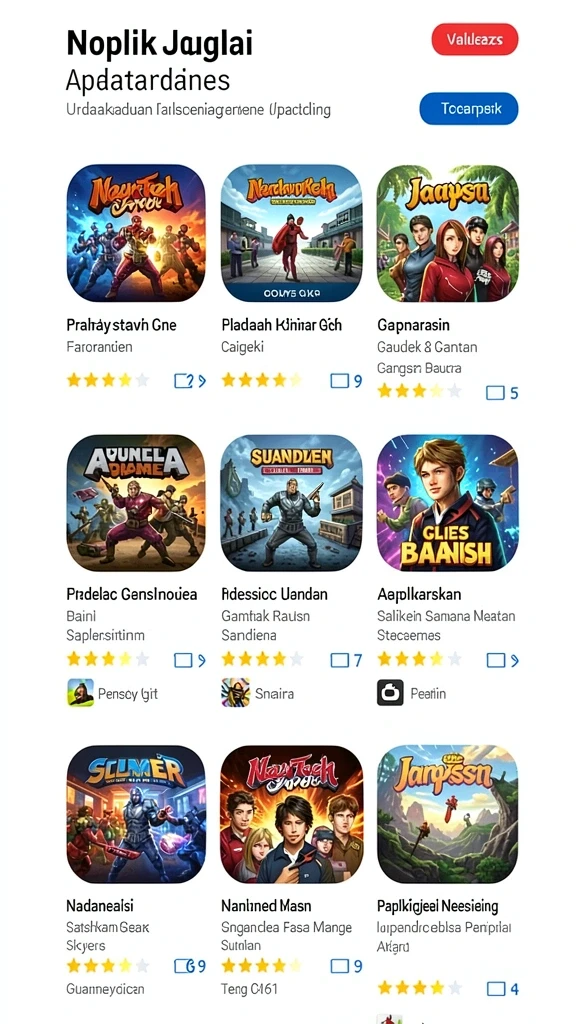Tap the red Valdeazs button
Image resolution: width=576 pixels, height=1024 pixels.
point(475,39)
